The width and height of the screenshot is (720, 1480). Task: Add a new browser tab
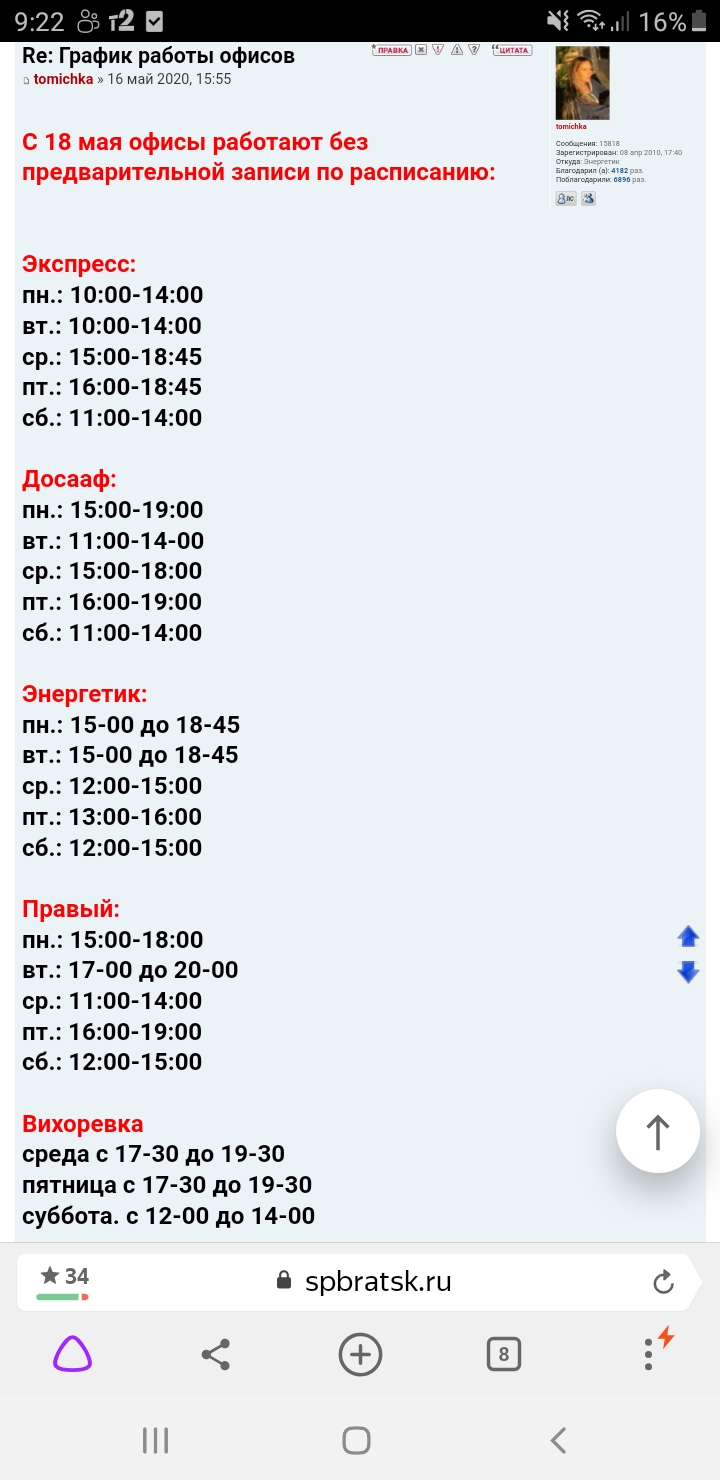click(x=360, y=1355)
